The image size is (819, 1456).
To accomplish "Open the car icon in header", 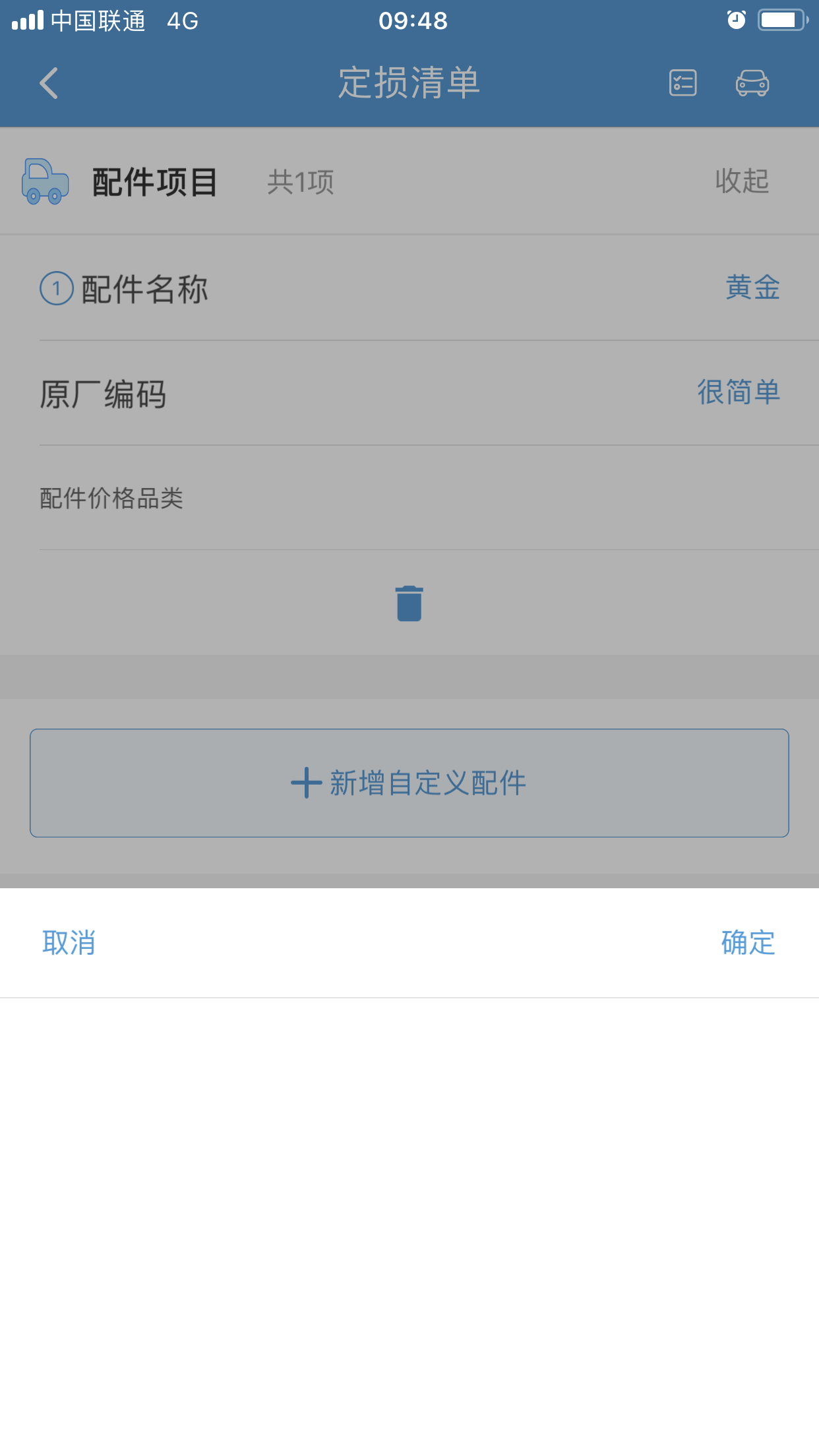I will click(752, 83).
